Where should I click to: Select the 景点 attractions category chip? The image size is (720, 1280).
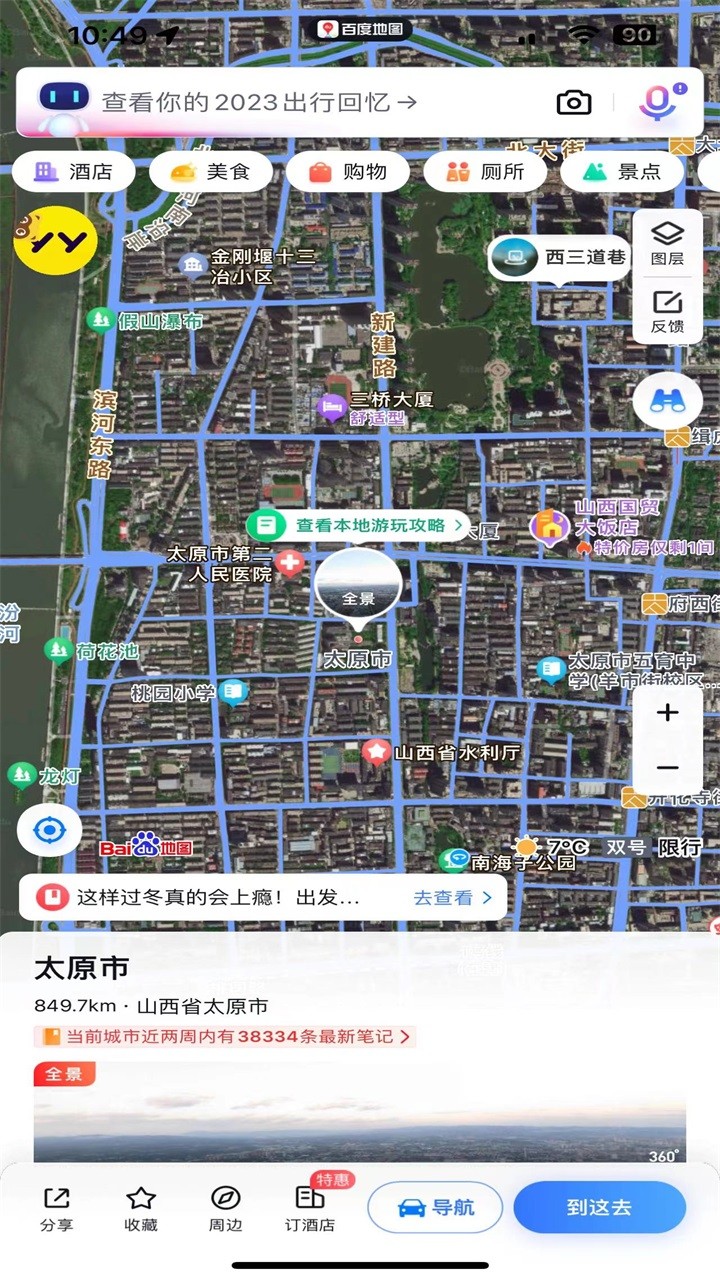pos(622,171)
